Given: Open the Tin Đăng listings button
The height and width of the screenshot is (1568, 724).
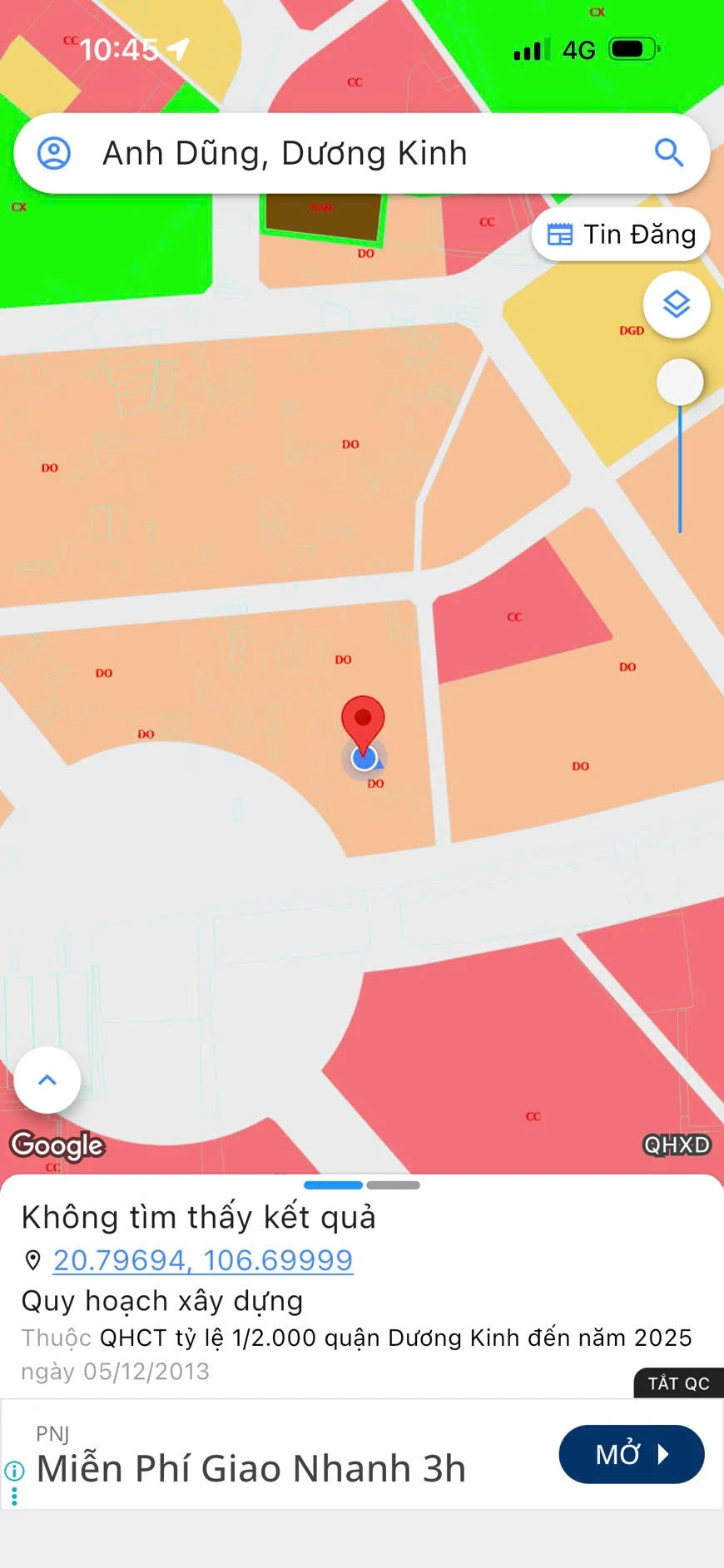Looking at the screenshot, I should click(621, 235).
